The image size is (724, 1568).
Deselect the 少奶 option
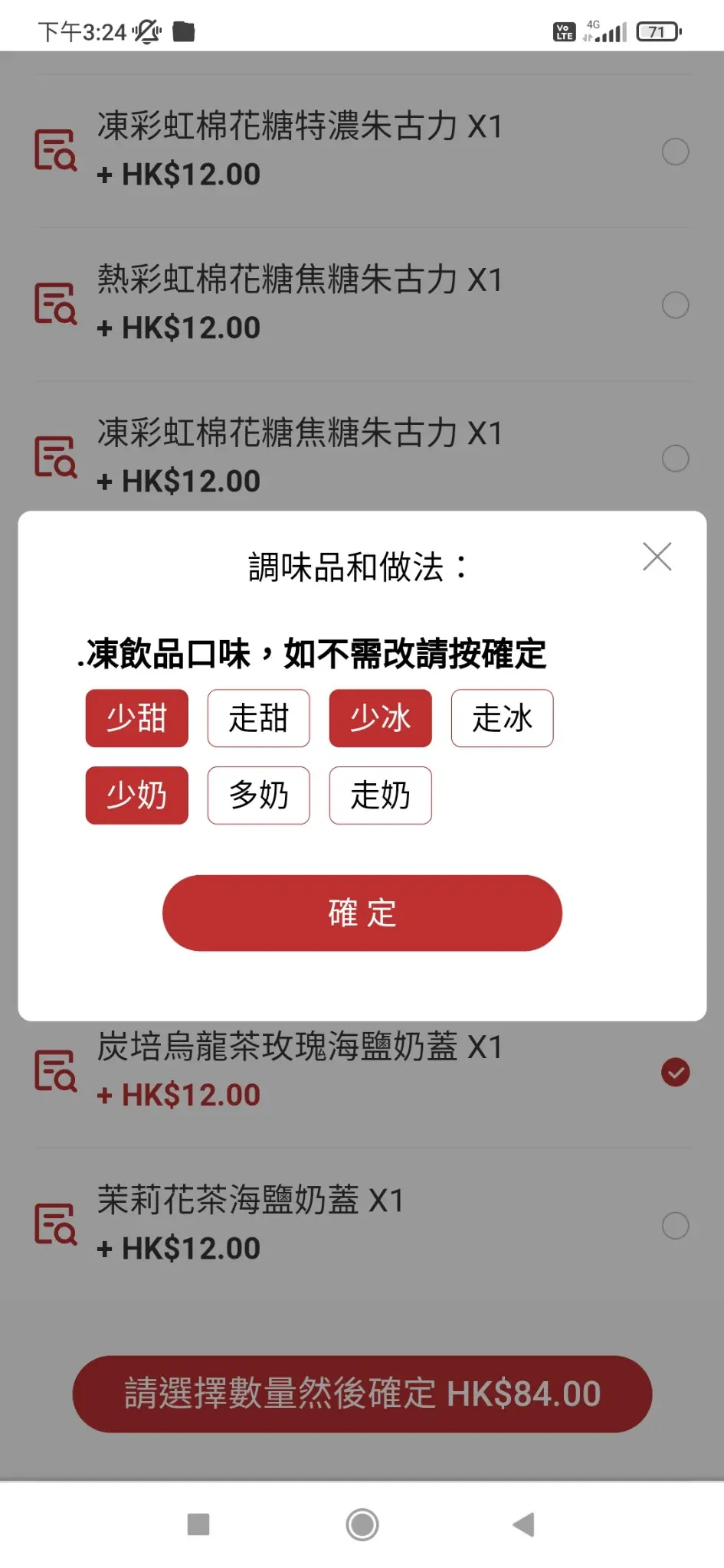136,795
